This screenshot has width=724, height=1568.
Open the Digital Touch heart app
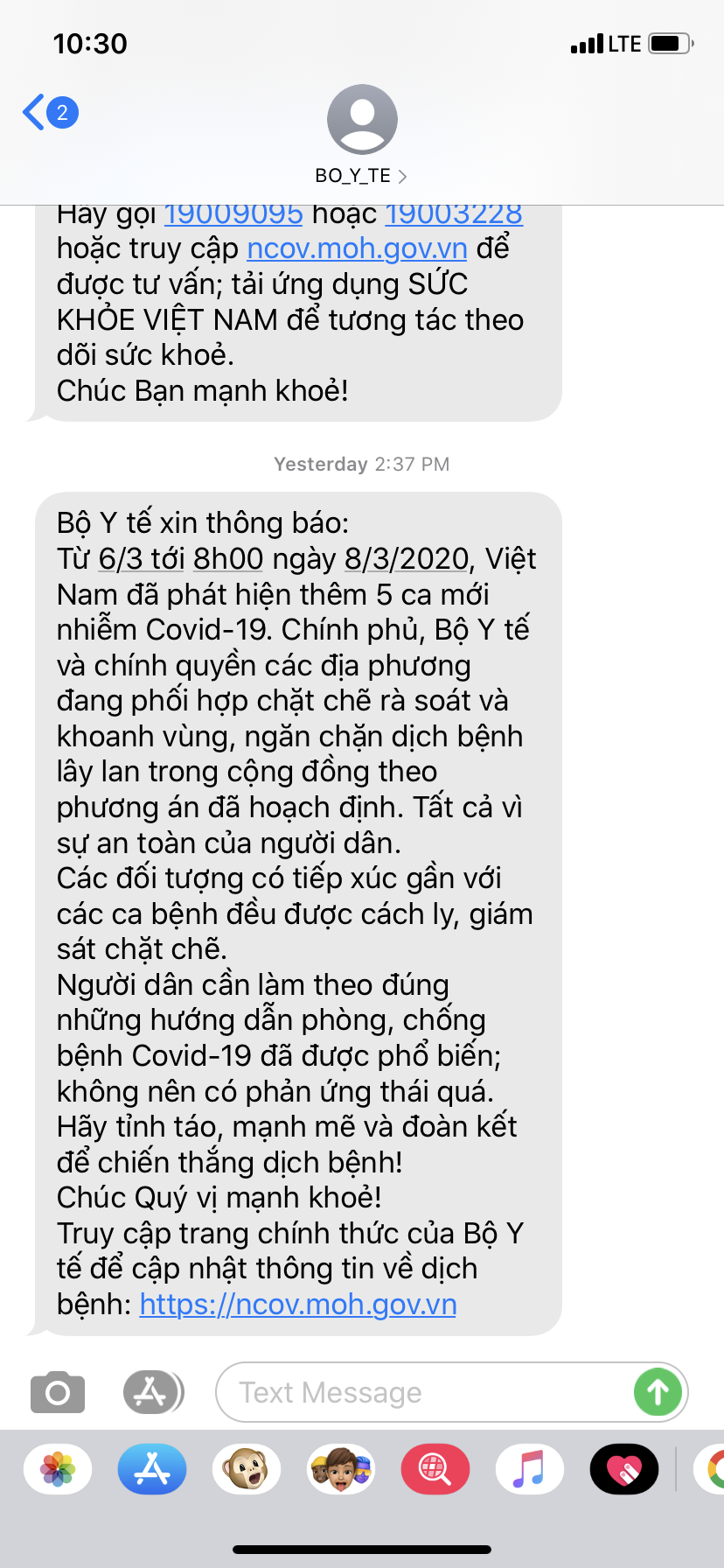click(x=624, y=1469)
